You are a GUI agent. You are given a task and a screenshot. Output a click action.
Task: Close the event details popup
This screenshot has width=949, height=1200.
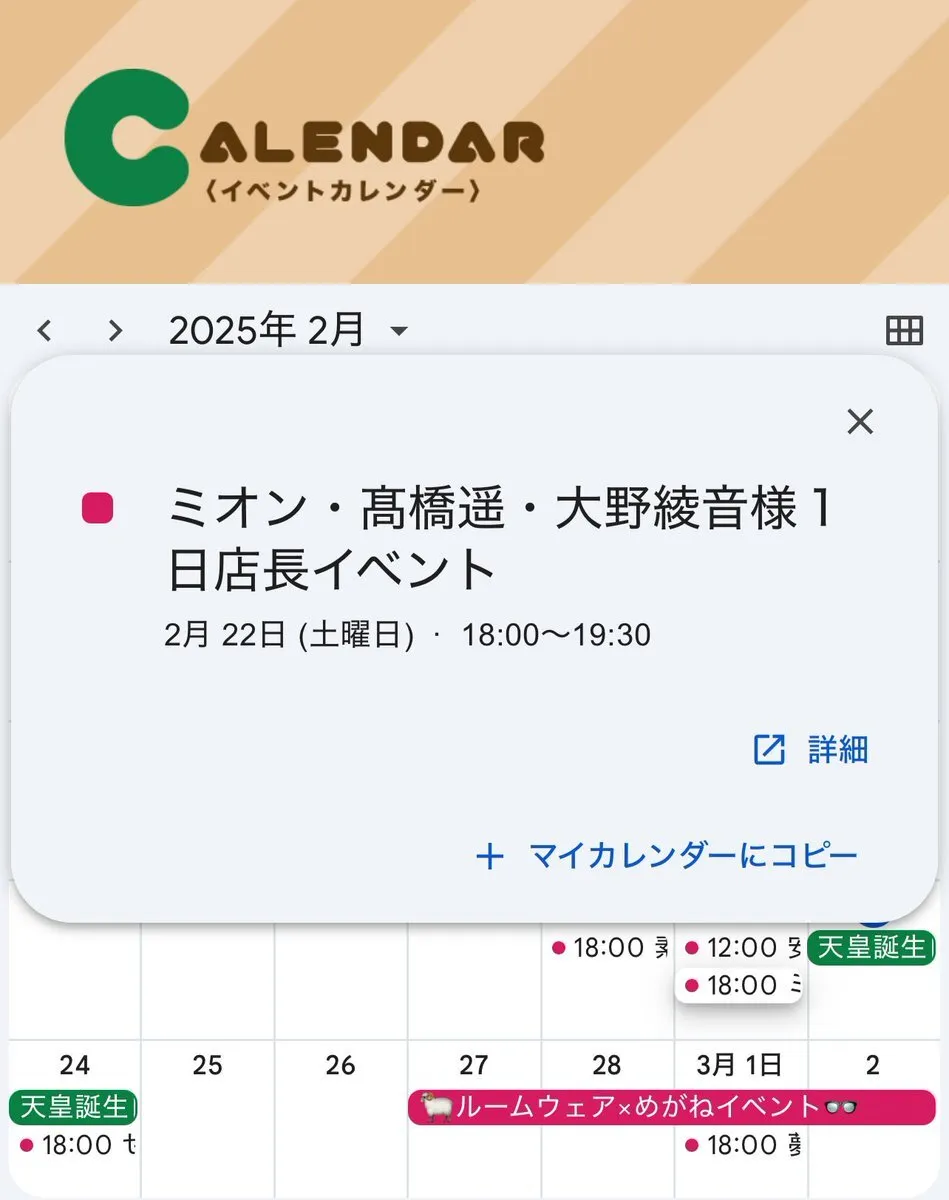[x=860, y=422]
